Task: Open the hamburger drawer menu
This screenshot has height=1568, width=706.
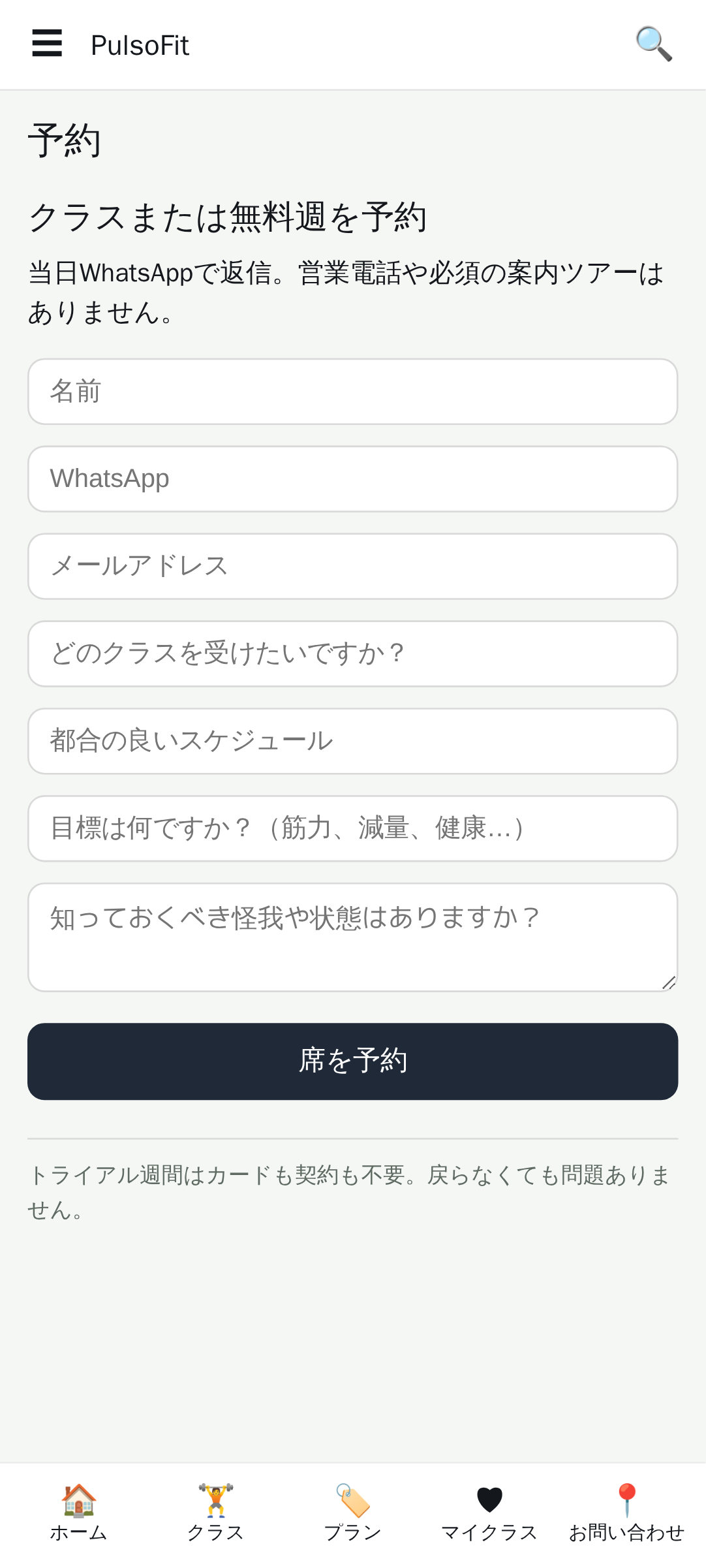Action: pyautogui.click(x=47, y=44)
